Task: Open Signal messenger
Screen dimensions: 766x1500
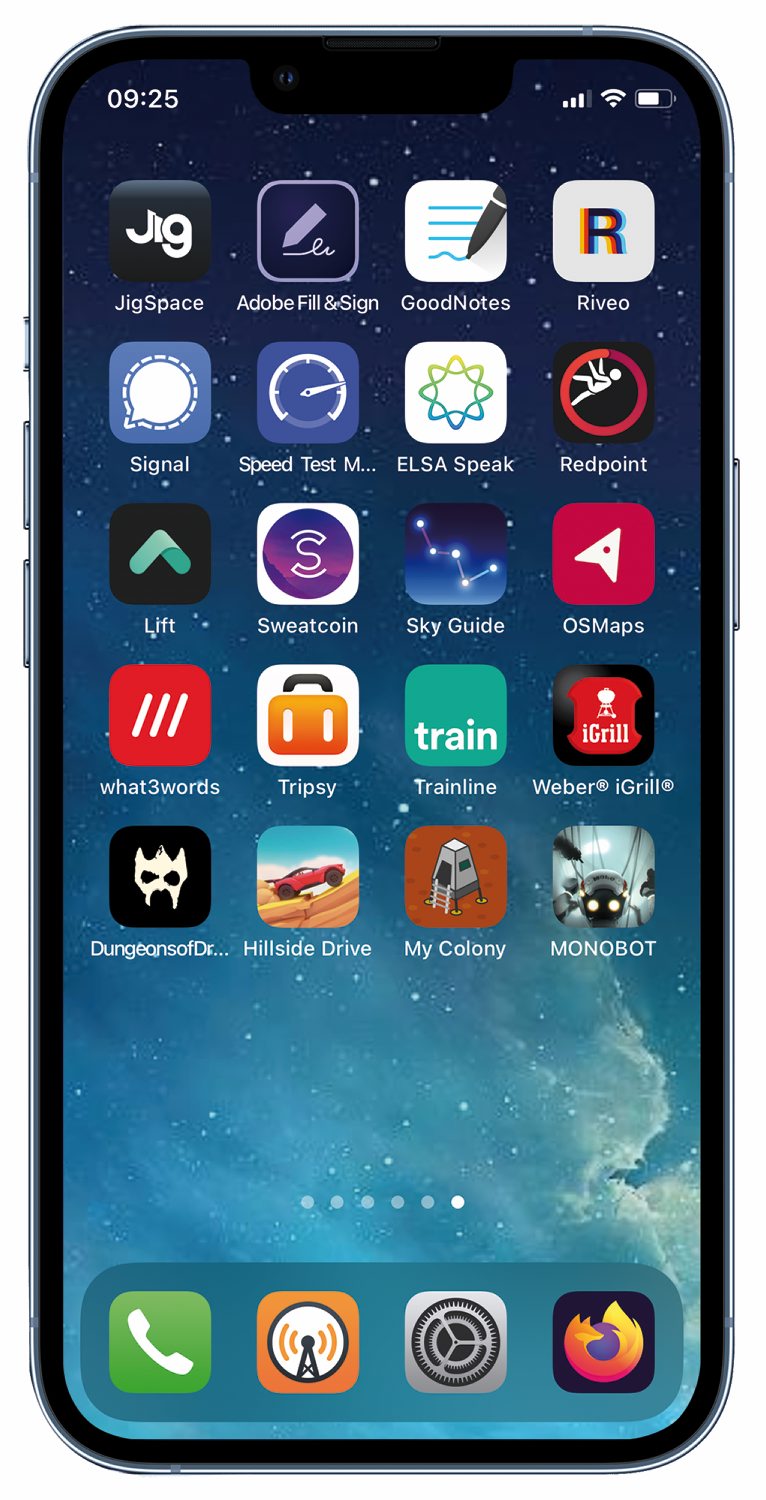Action: pyautogui.click(x=160, y=393)
